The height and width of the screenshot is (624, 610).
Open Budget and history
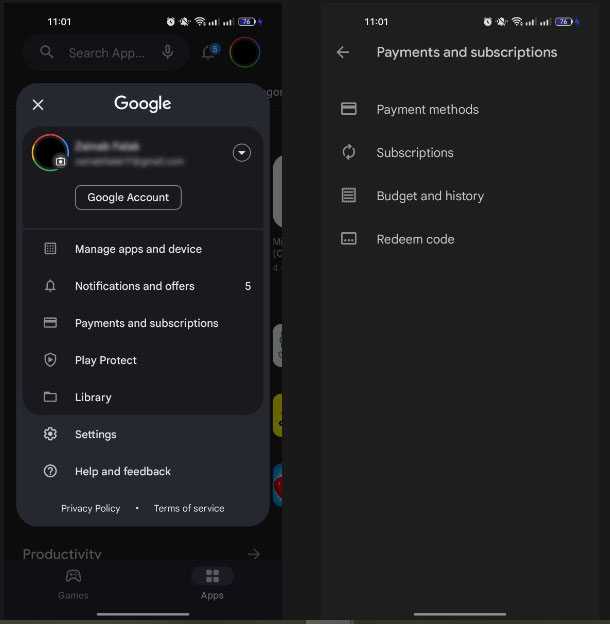430,196
